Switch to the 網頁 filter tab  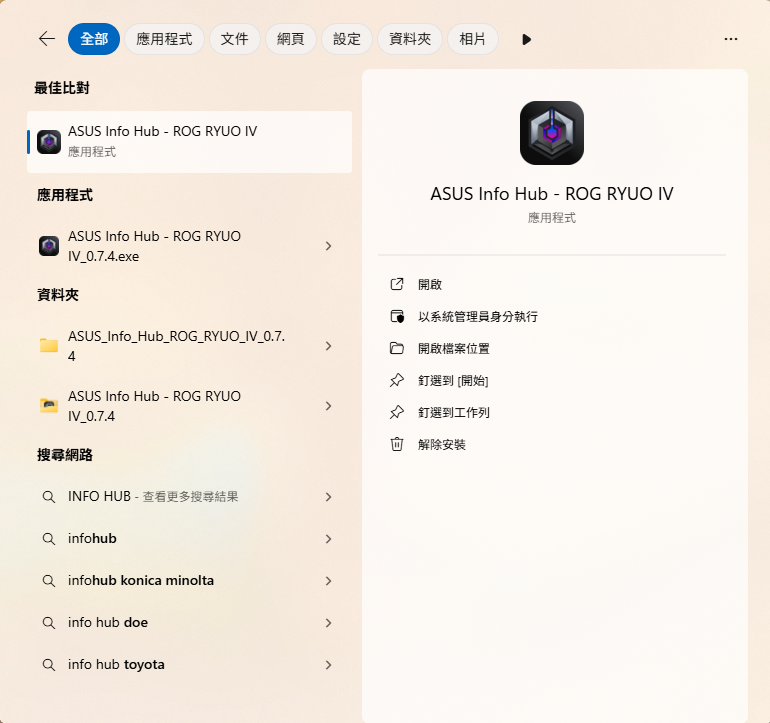[x=291, y=39]
